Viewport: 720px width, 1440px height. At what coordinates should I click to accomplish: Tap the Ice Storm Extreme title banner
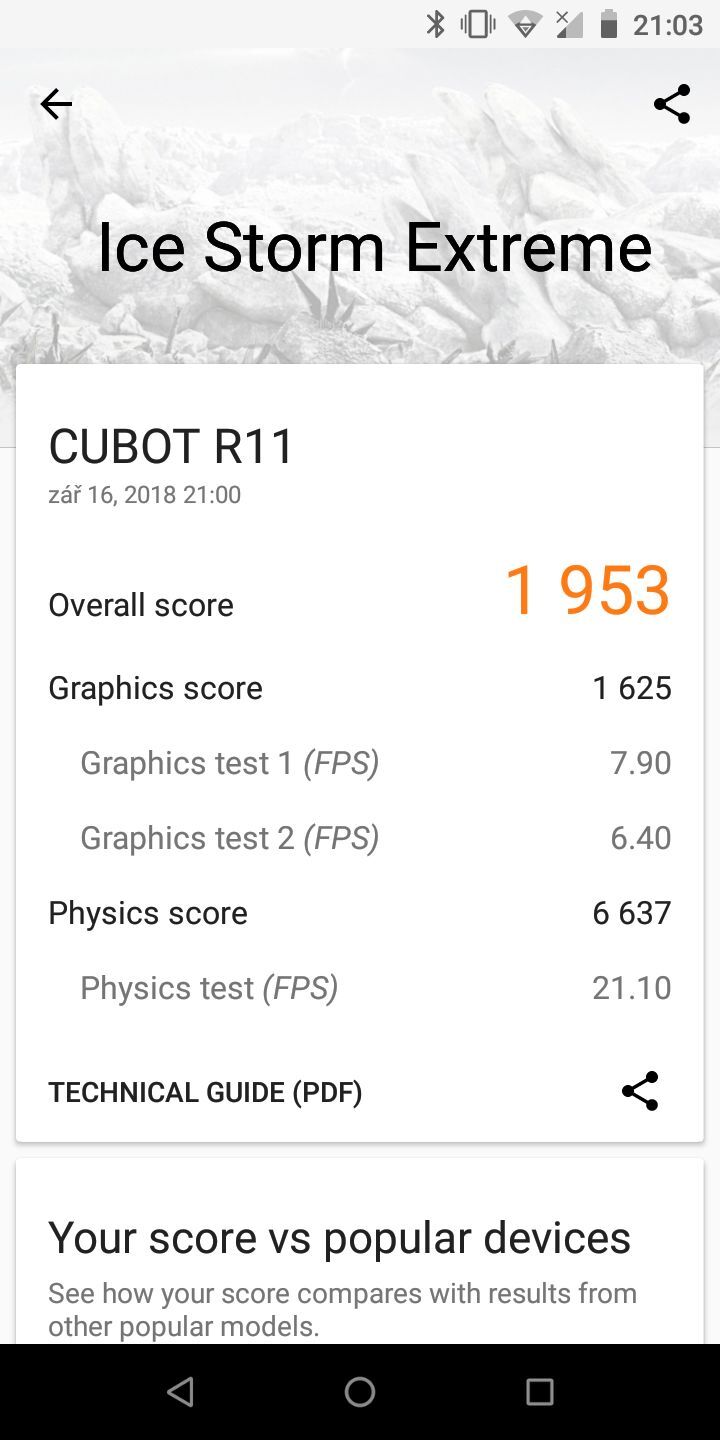[375, 246]
